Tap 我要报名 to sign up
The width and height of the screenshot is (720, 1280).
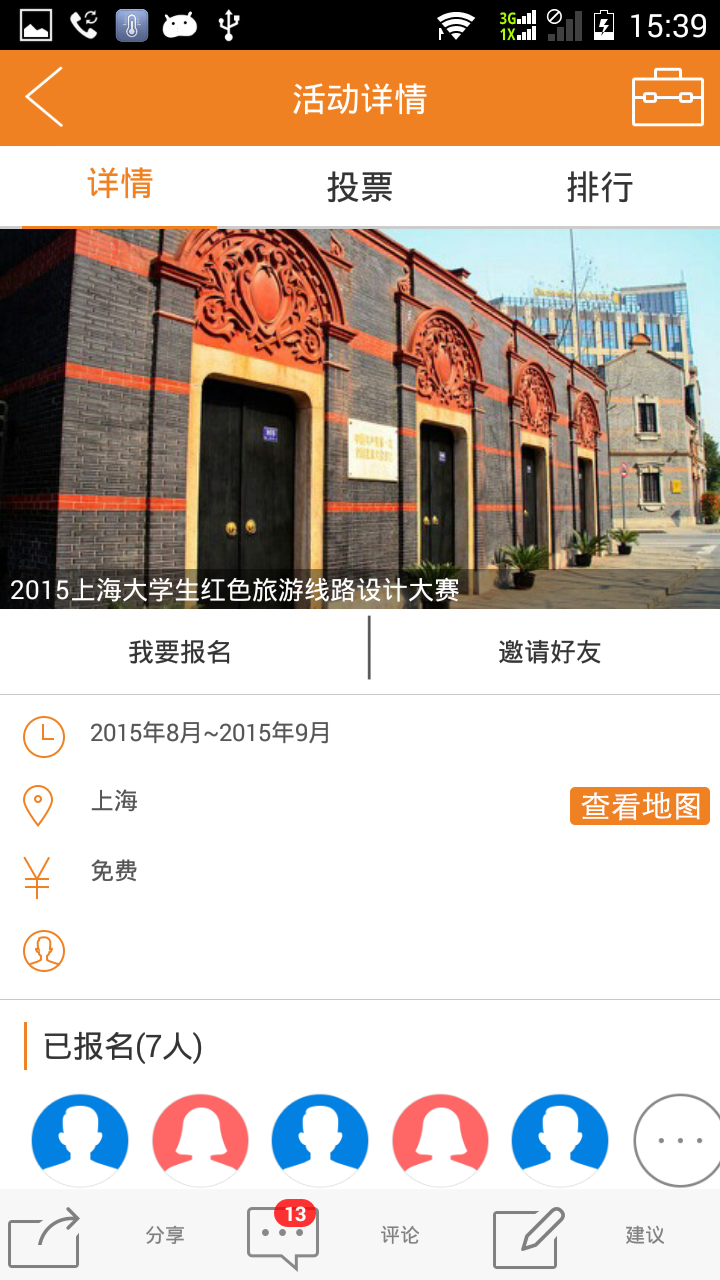[x=181, y=652]
